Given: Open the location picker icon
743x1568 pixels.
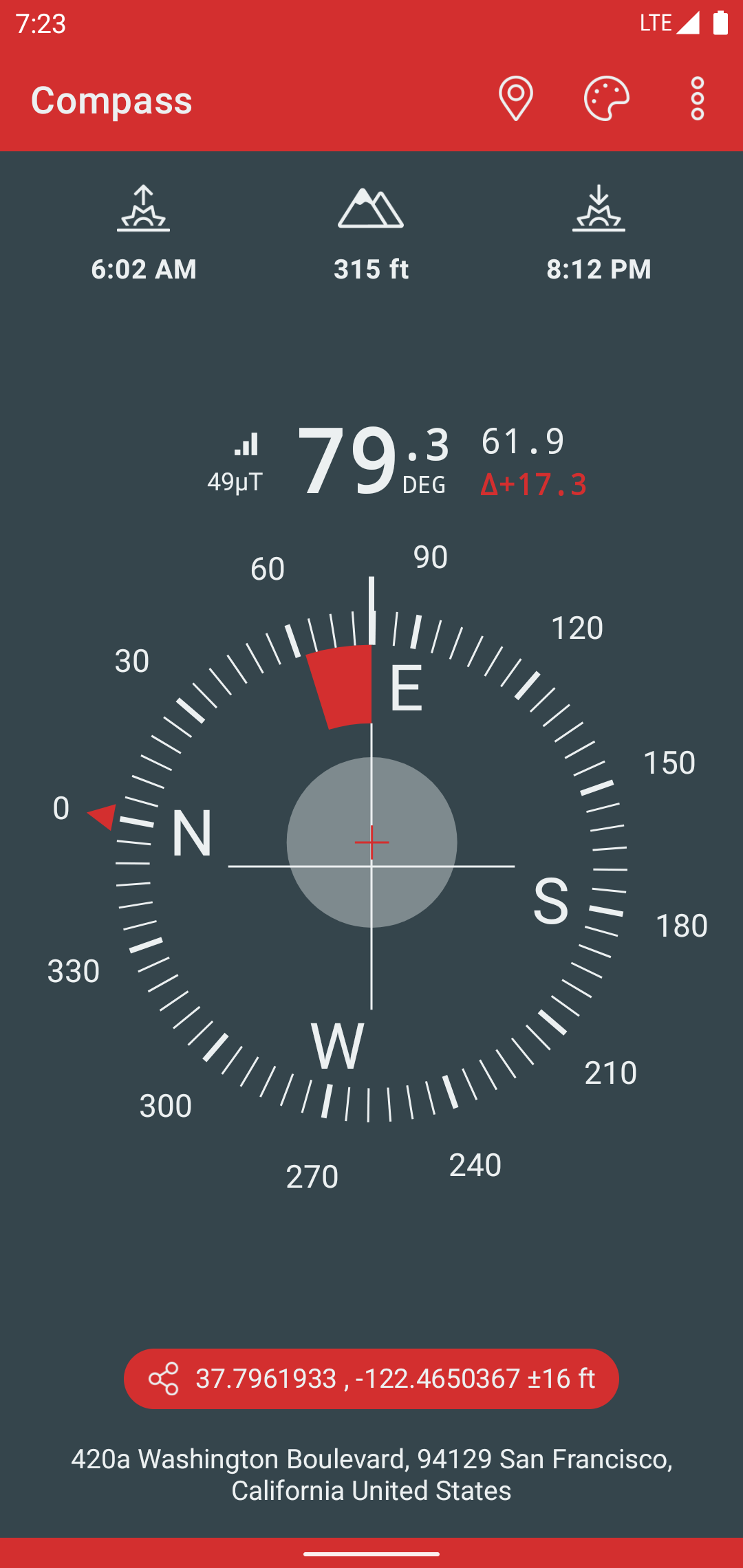Looking at the screenshot, I should coord(517,100).
